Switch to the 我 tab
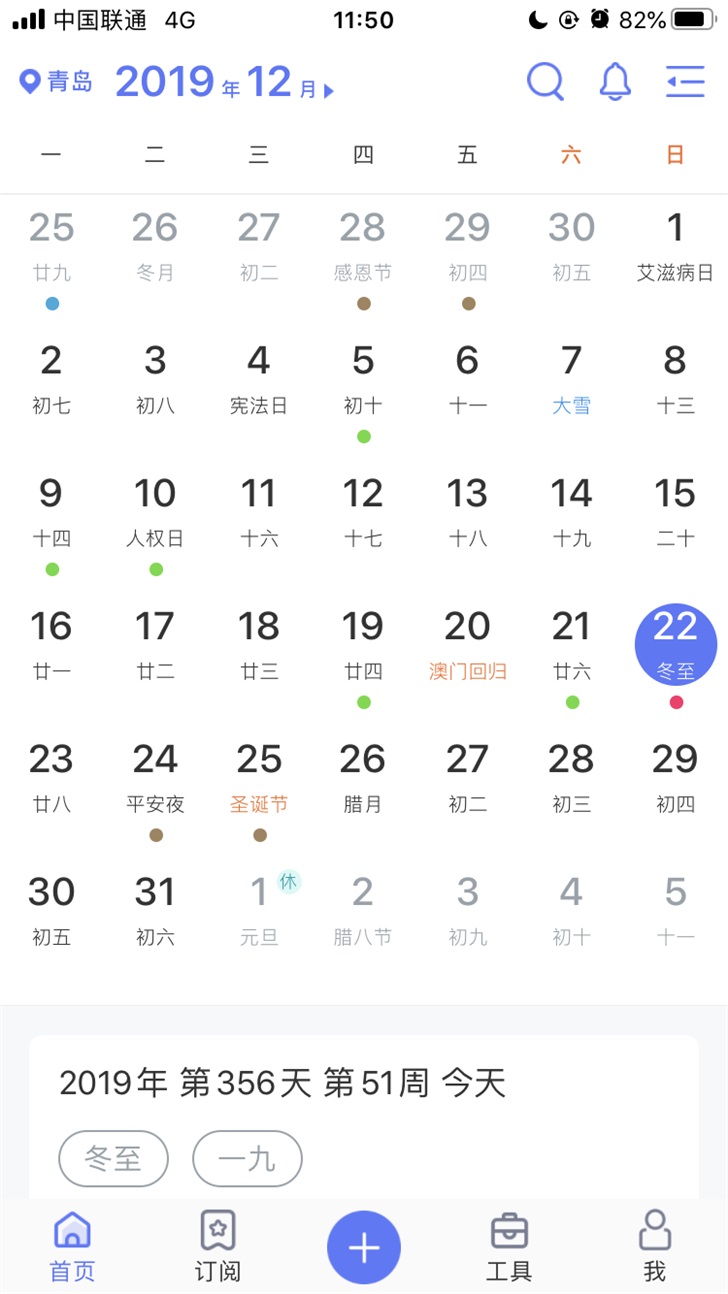 tap(655, 1246)
